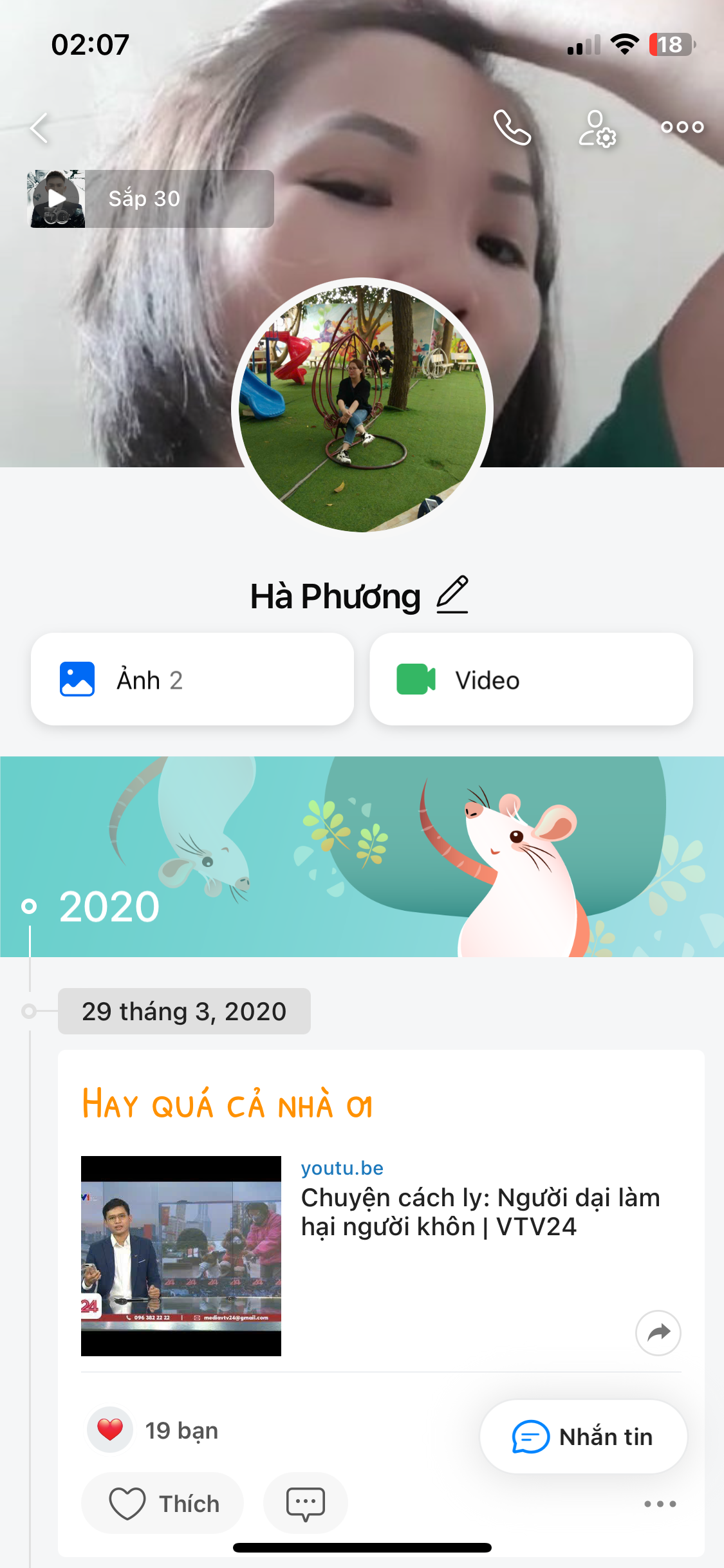
Task: Go back to the previous screen
Action: click(x=40, y=127)
